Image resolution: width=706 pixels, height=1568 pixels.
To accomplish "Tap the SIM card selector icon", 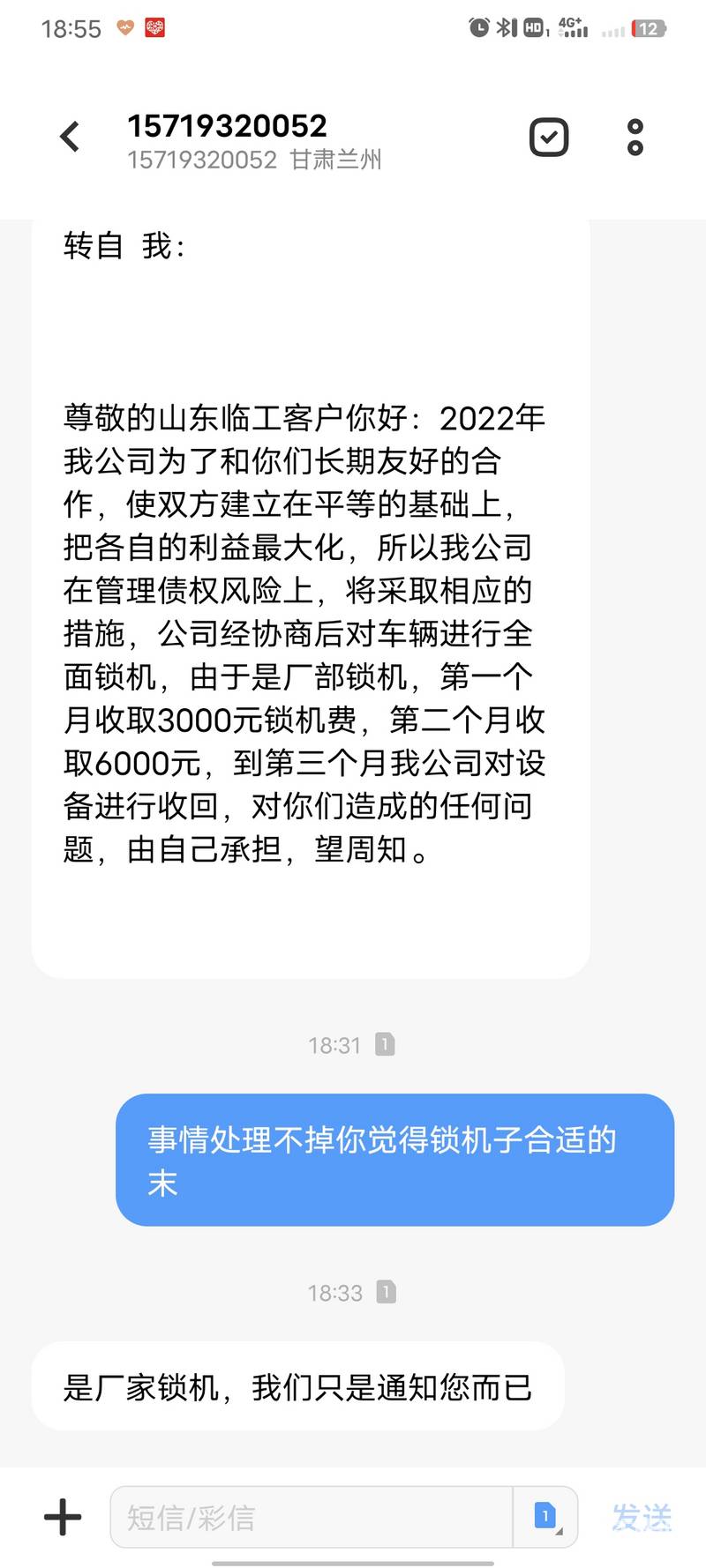I will coord(546,1517).
